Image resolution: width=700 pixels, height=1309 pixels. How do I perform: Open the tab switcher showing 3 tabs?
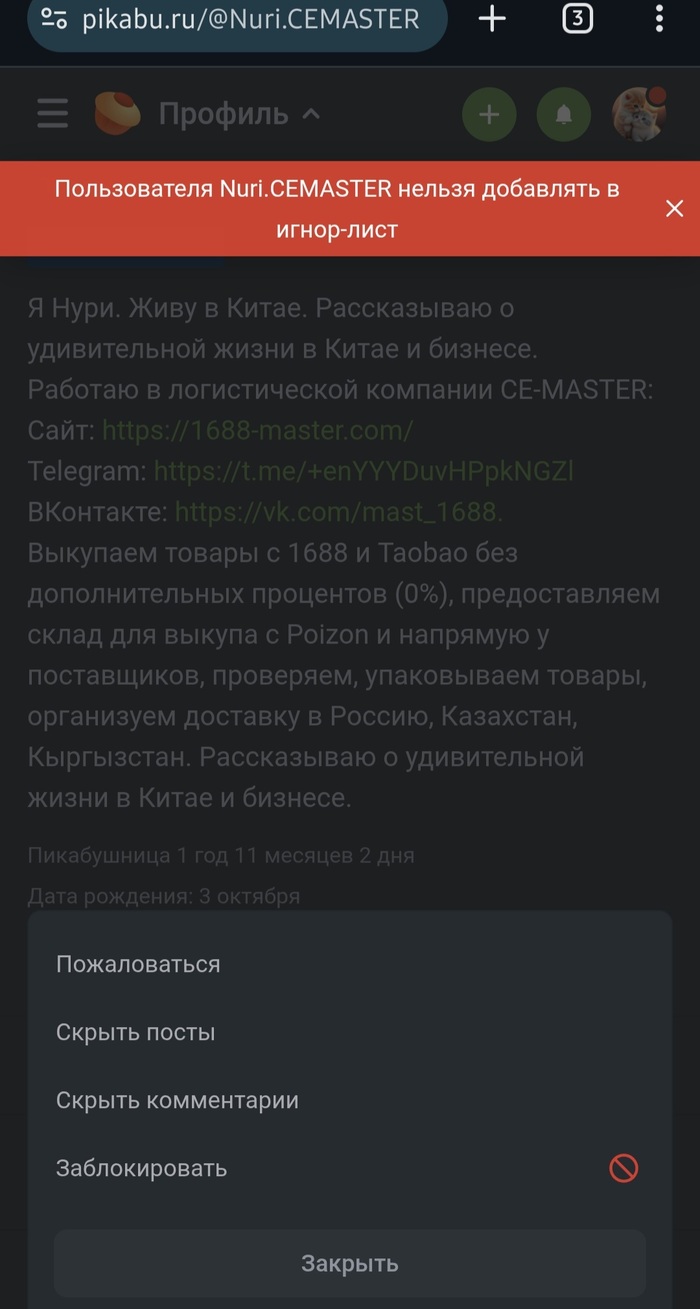pyautogui.click(x=577, y=19)
